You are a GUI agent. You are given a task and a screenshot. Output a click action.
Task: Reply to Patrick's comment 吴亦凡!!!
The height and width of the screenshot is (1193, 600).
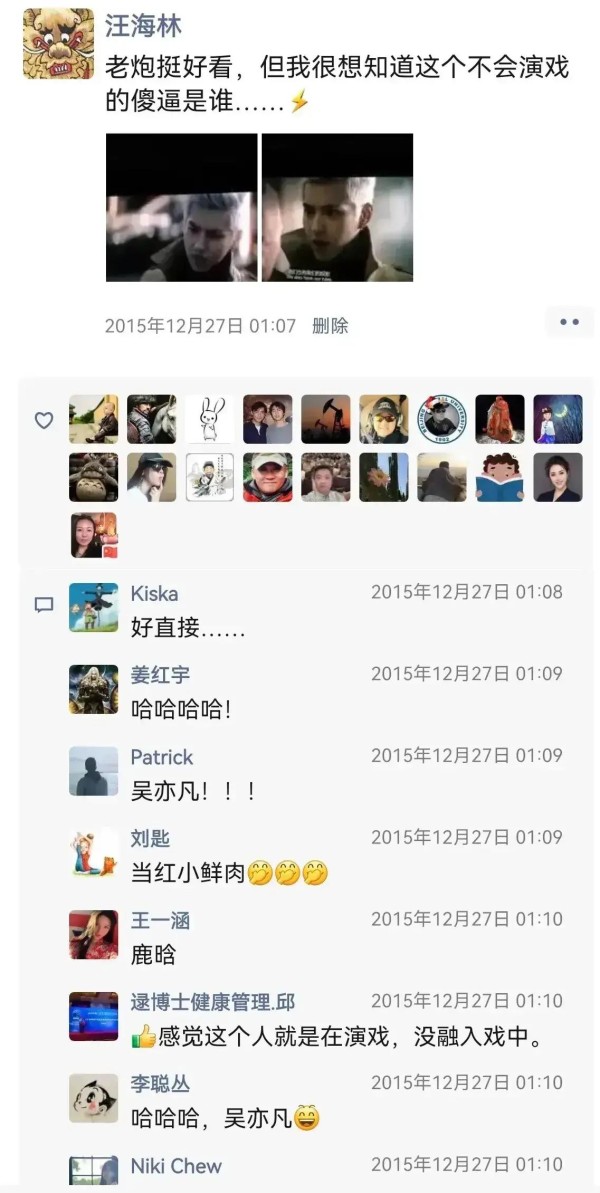(x=194, y=791)
